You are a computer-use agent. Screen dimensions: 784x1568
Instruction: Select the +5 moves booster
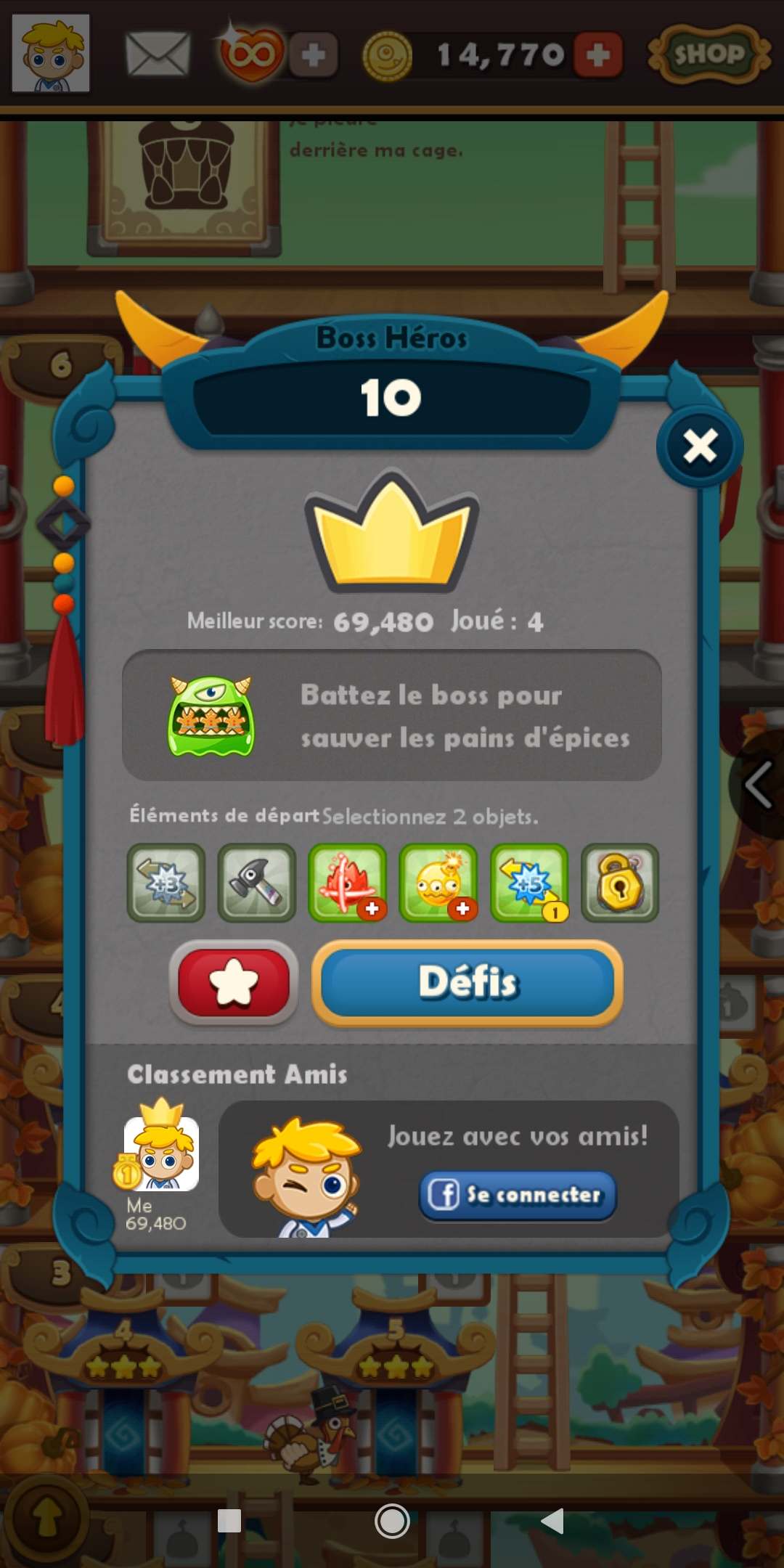point(529,883)
